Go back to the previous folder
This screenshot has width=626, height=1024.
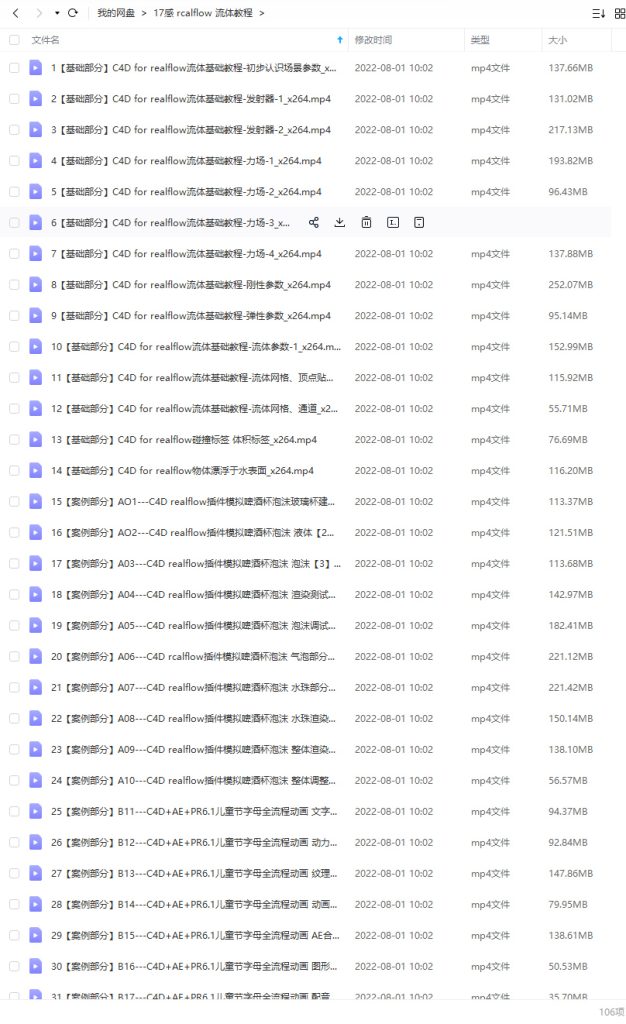[x=15, y=13]
